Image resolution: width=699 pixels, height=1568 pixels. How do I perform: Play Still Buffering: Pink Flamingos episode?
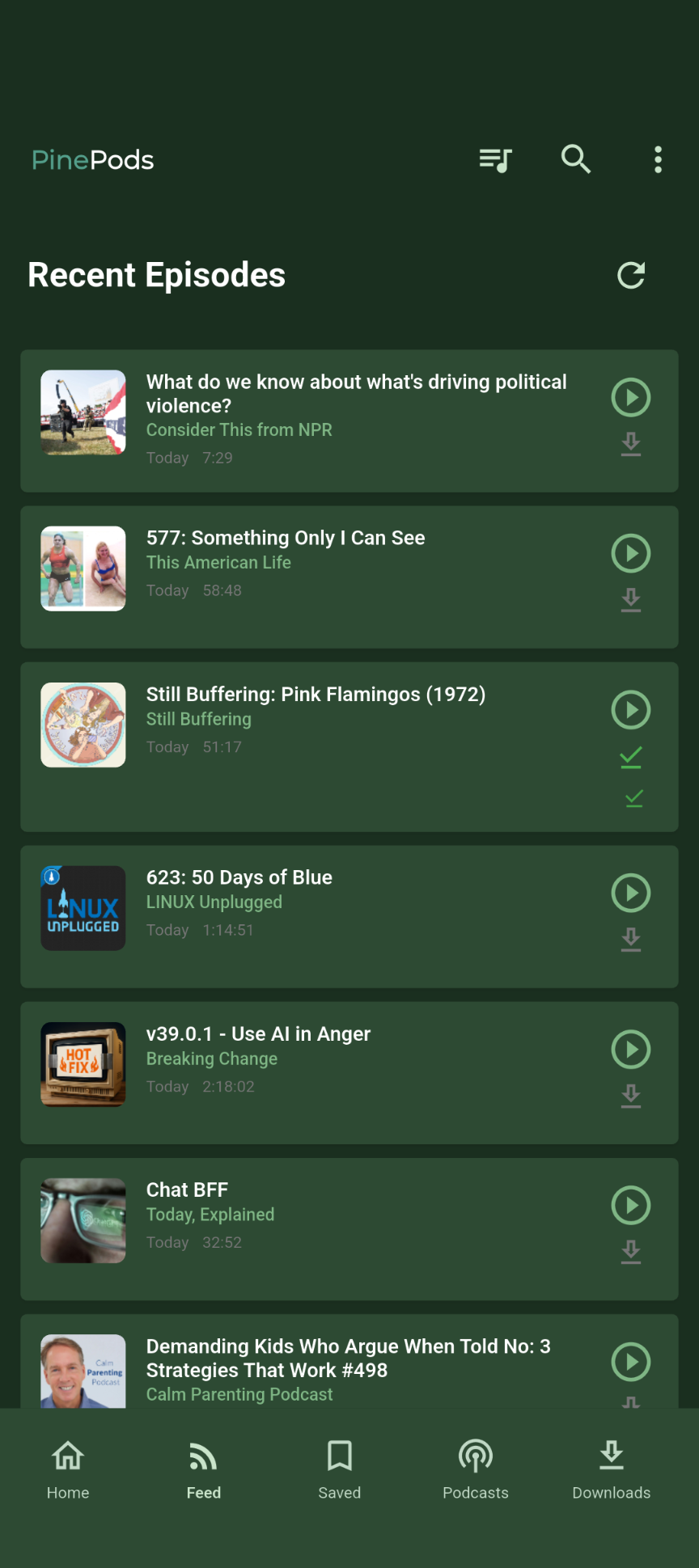point(631,710)
